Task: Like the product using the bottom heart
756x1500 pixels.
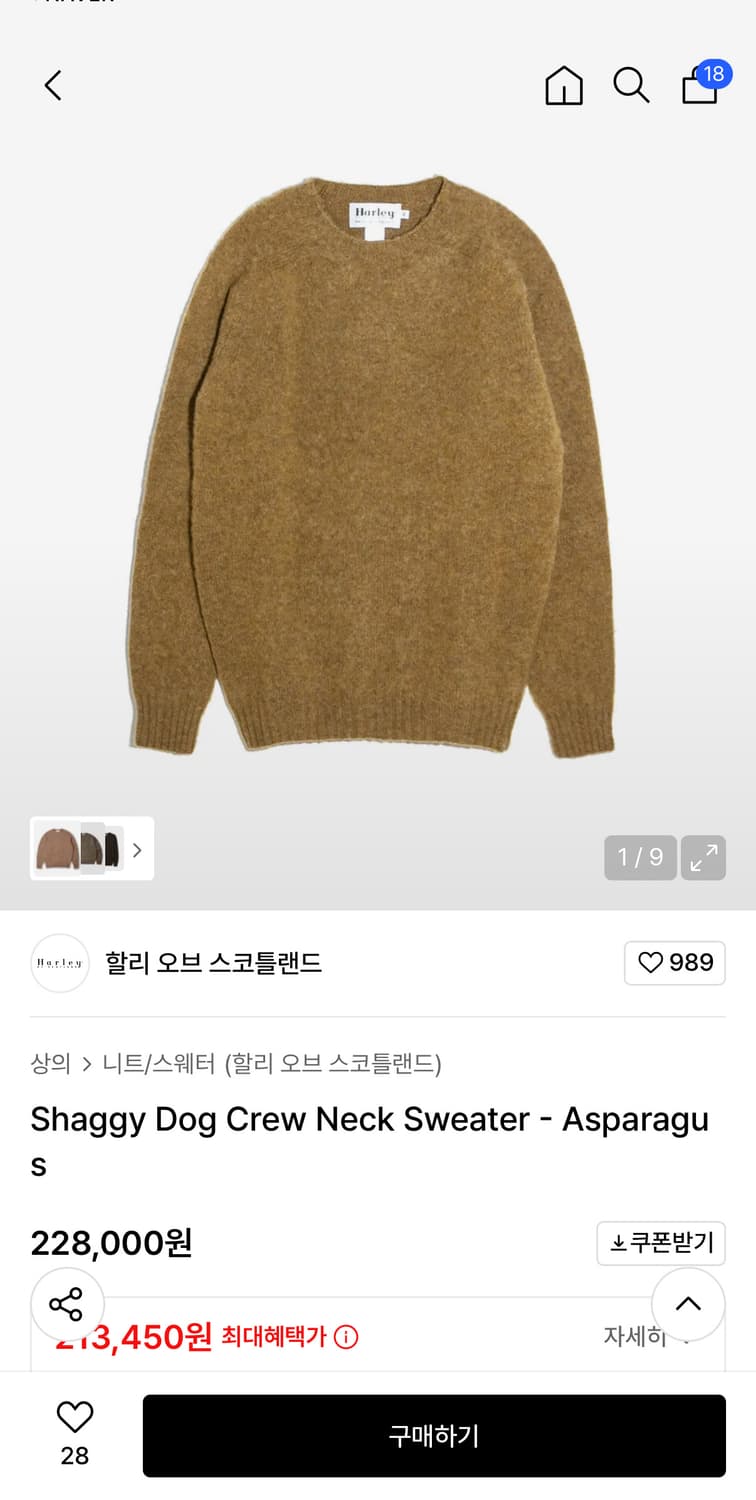Action: (x=75, y=1418)
